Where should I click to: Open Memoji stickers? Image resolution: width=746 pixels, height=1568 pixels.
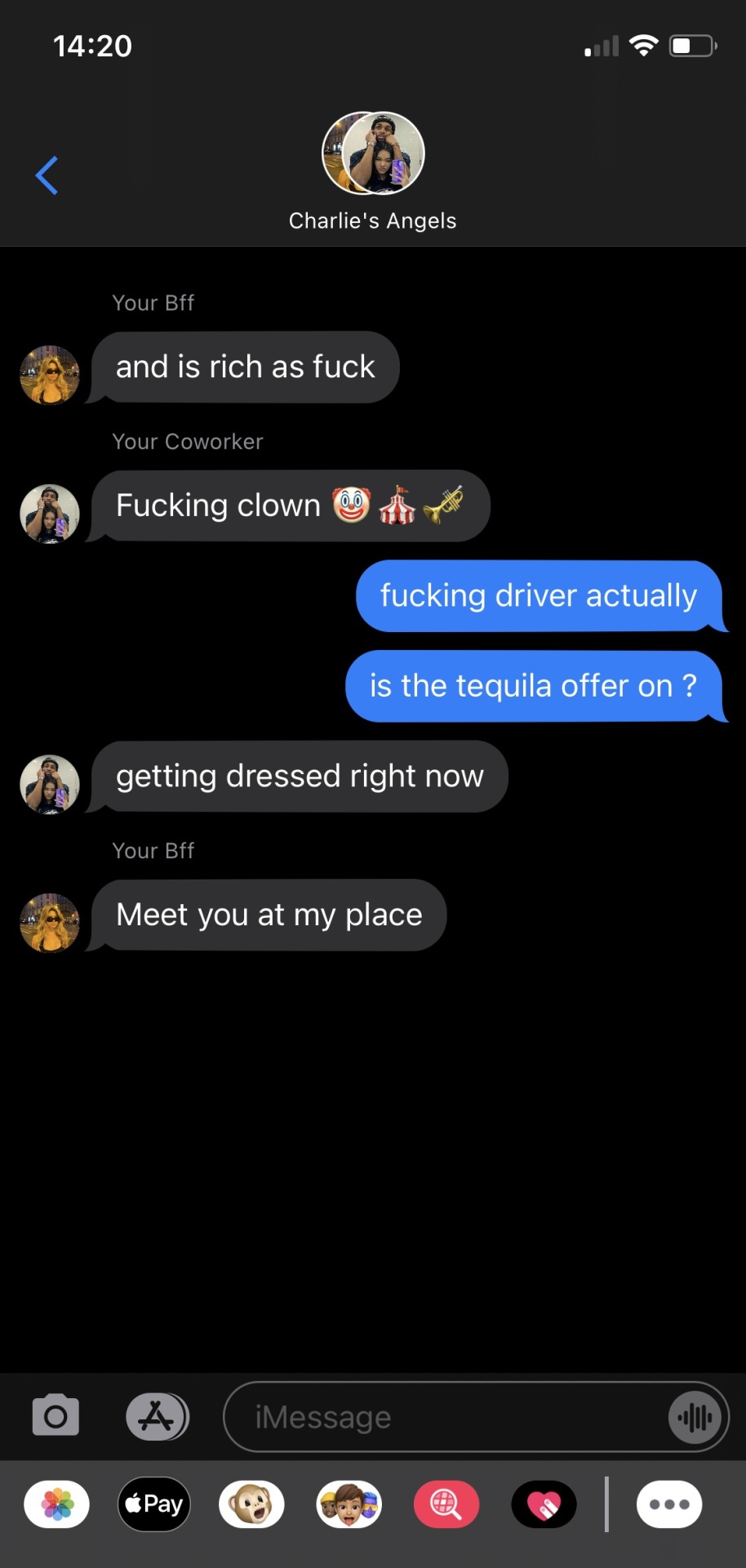point(349,1503)
